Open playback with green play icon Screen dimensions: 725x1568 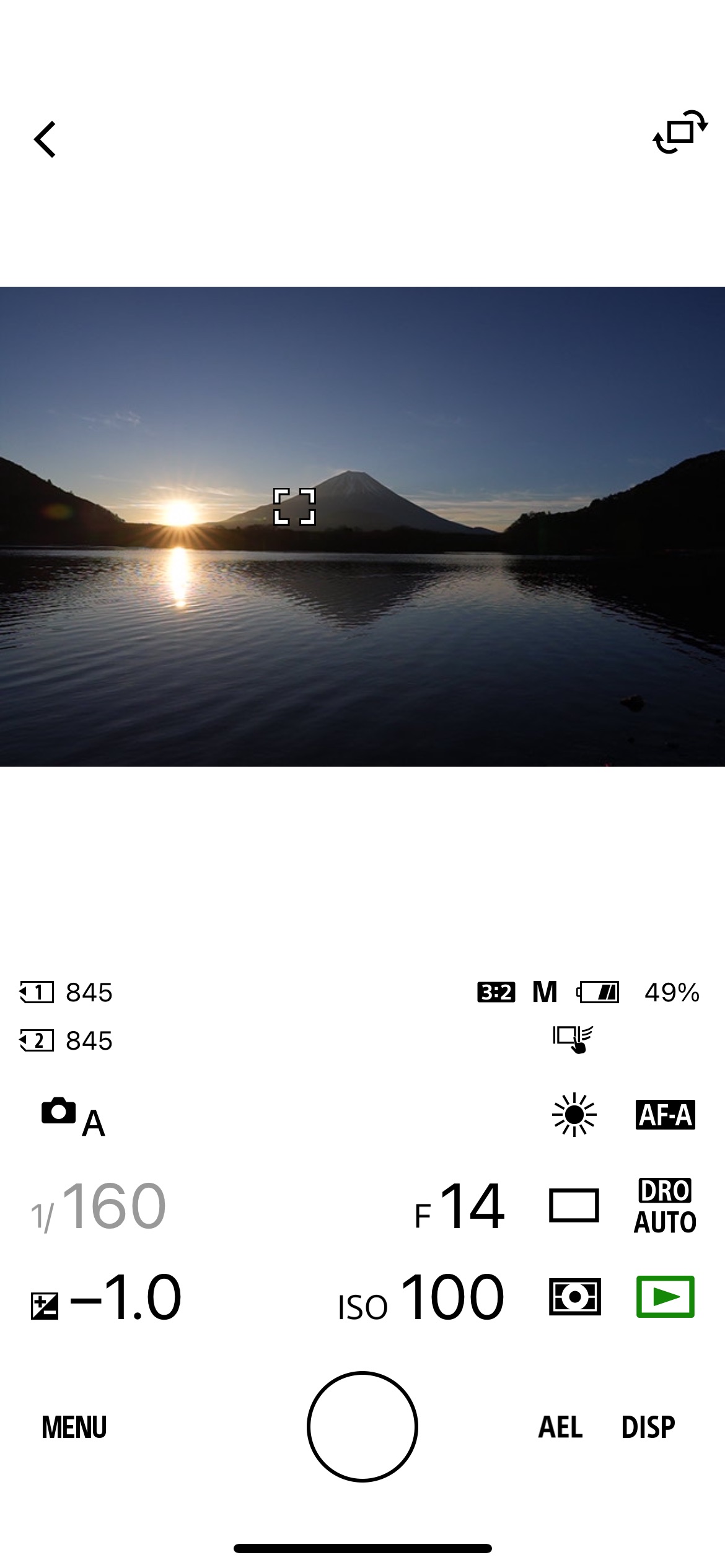tap(665, 1296)
